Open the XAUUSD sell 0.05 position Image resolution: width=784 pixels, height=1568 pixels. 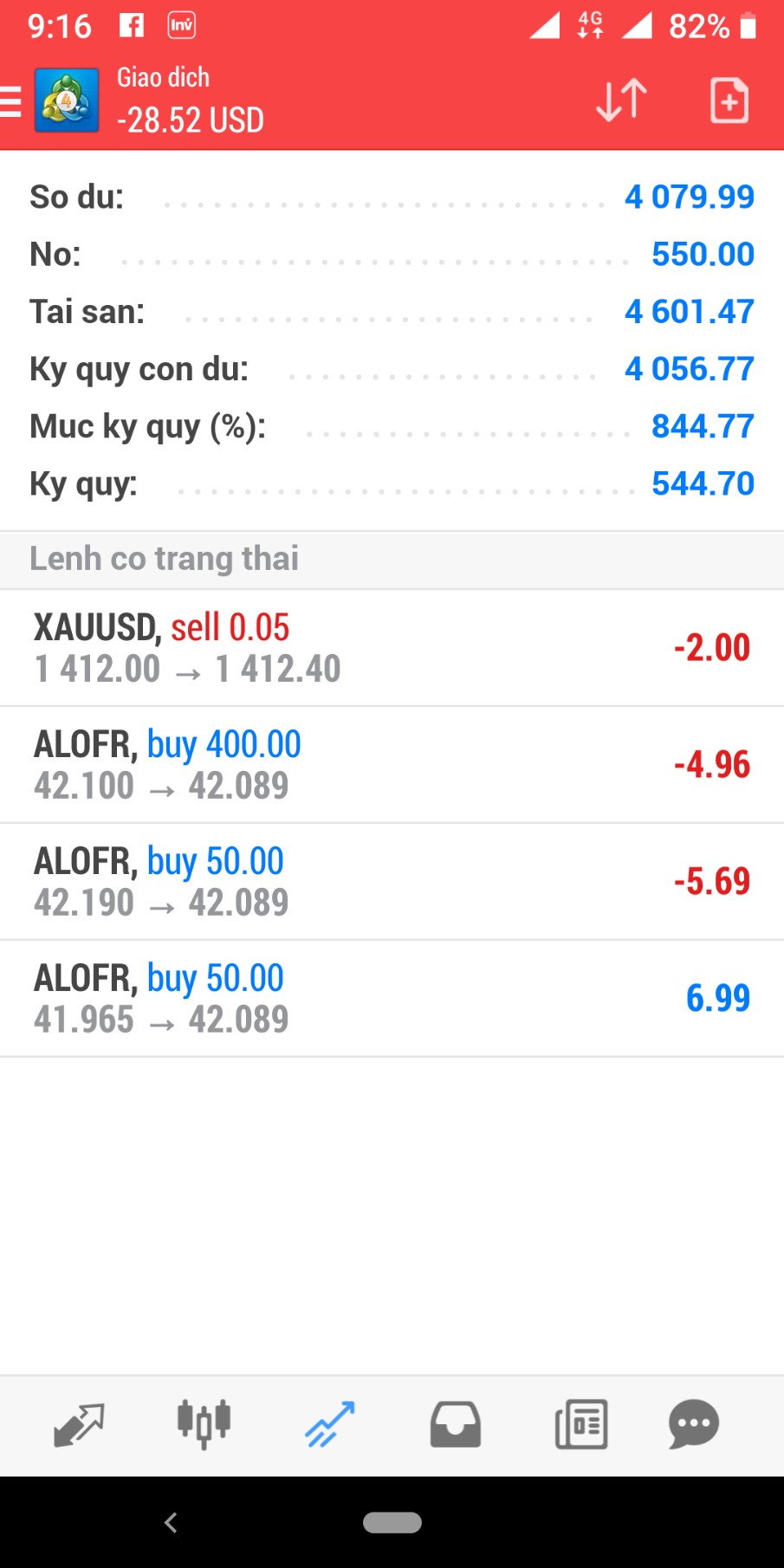point(392,648)
